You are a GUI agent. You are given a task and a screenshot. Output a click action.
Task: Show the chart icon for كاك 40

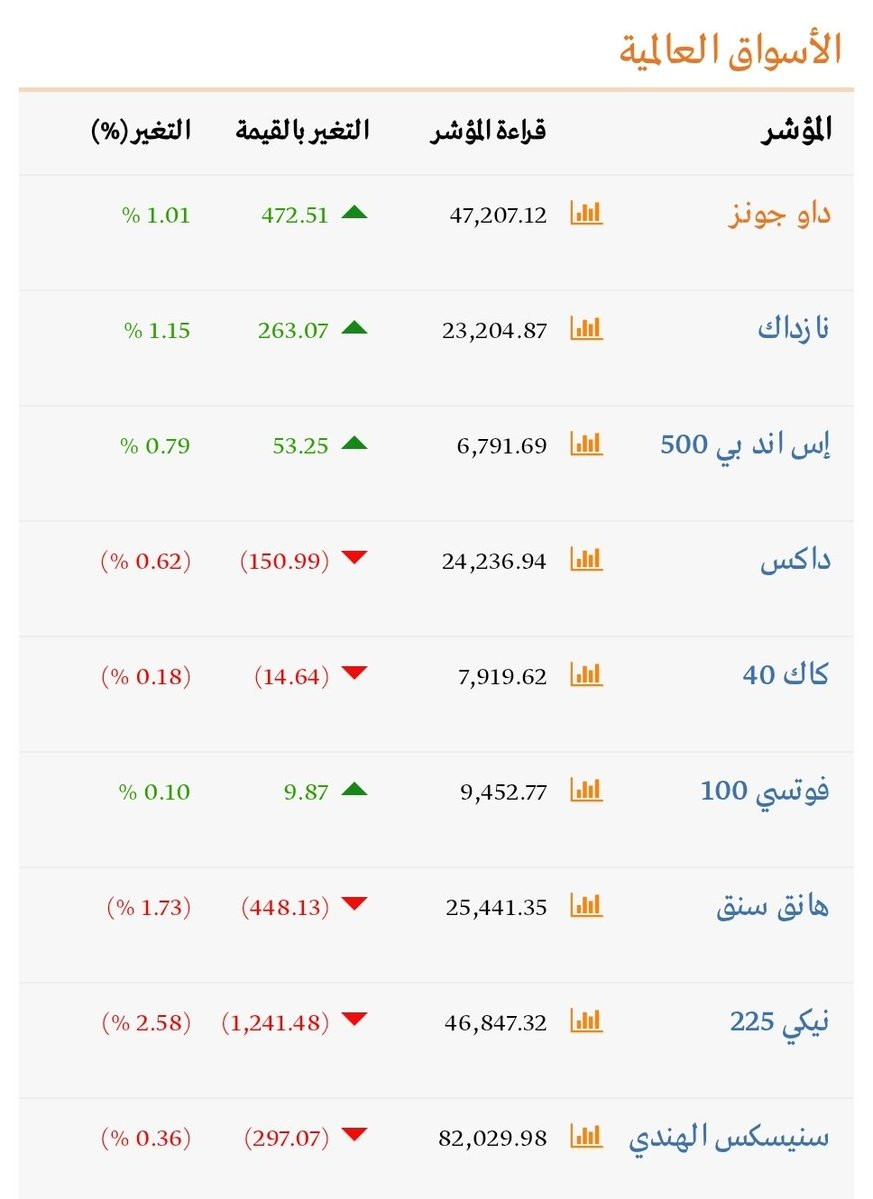[x=586, y=676]
